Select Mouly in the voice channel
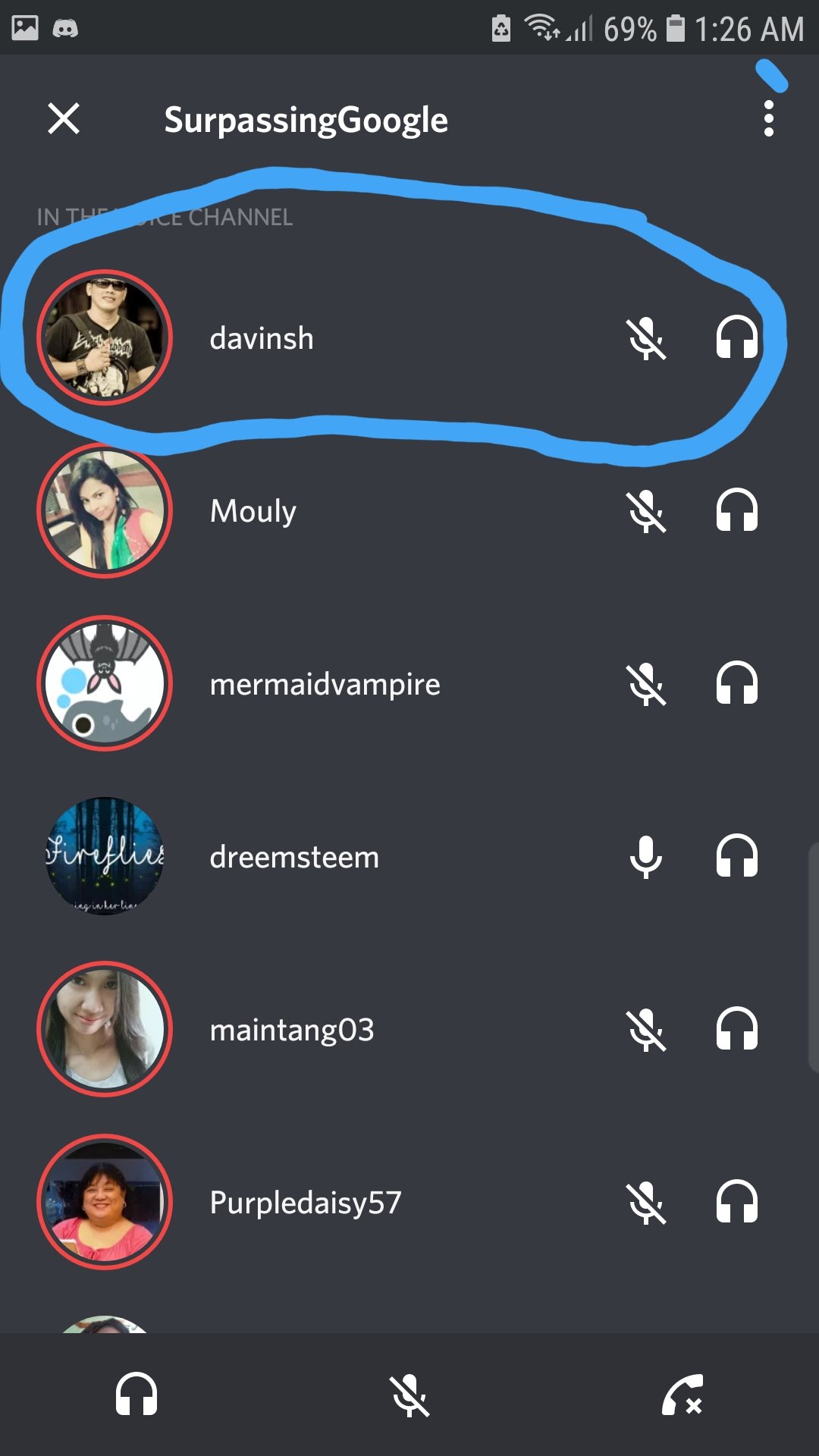Screen dimensions: 819x1456 (x=253, y=511)
